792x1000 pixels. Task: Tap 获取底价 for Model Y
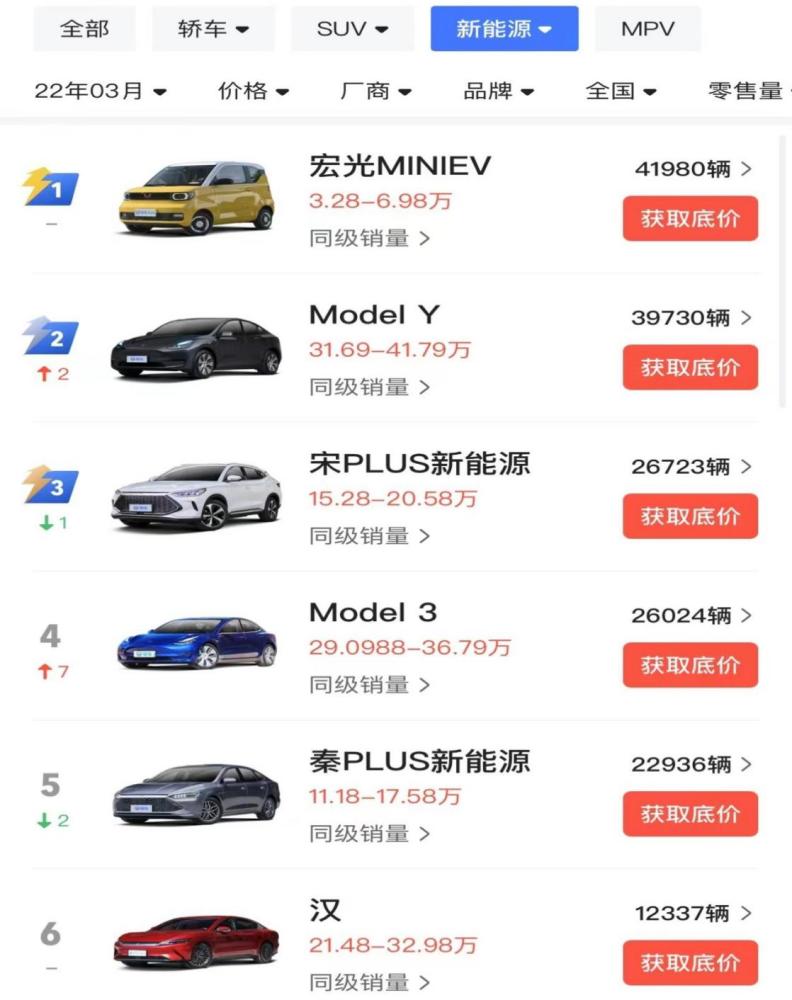(x=690, y=367)
